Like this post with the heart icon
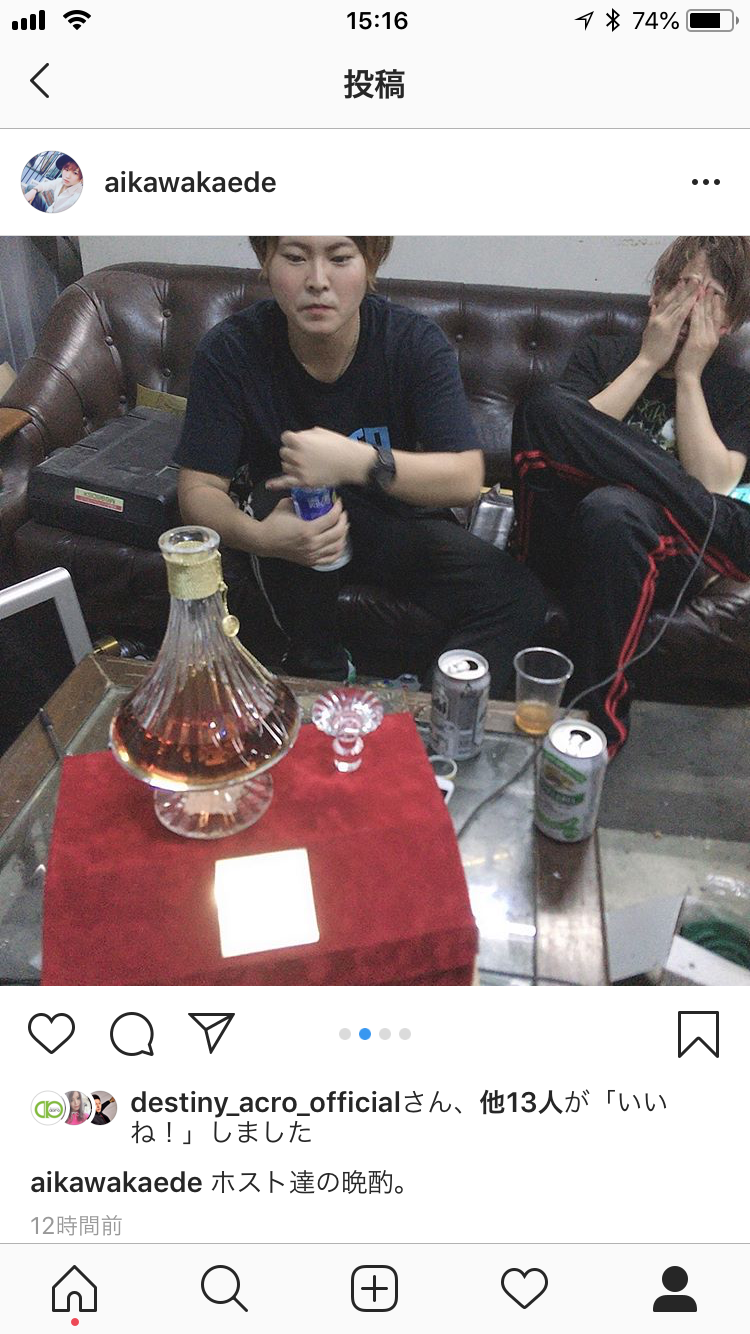The width and height of the screenshot is (750, 1334). [51, 1034]
